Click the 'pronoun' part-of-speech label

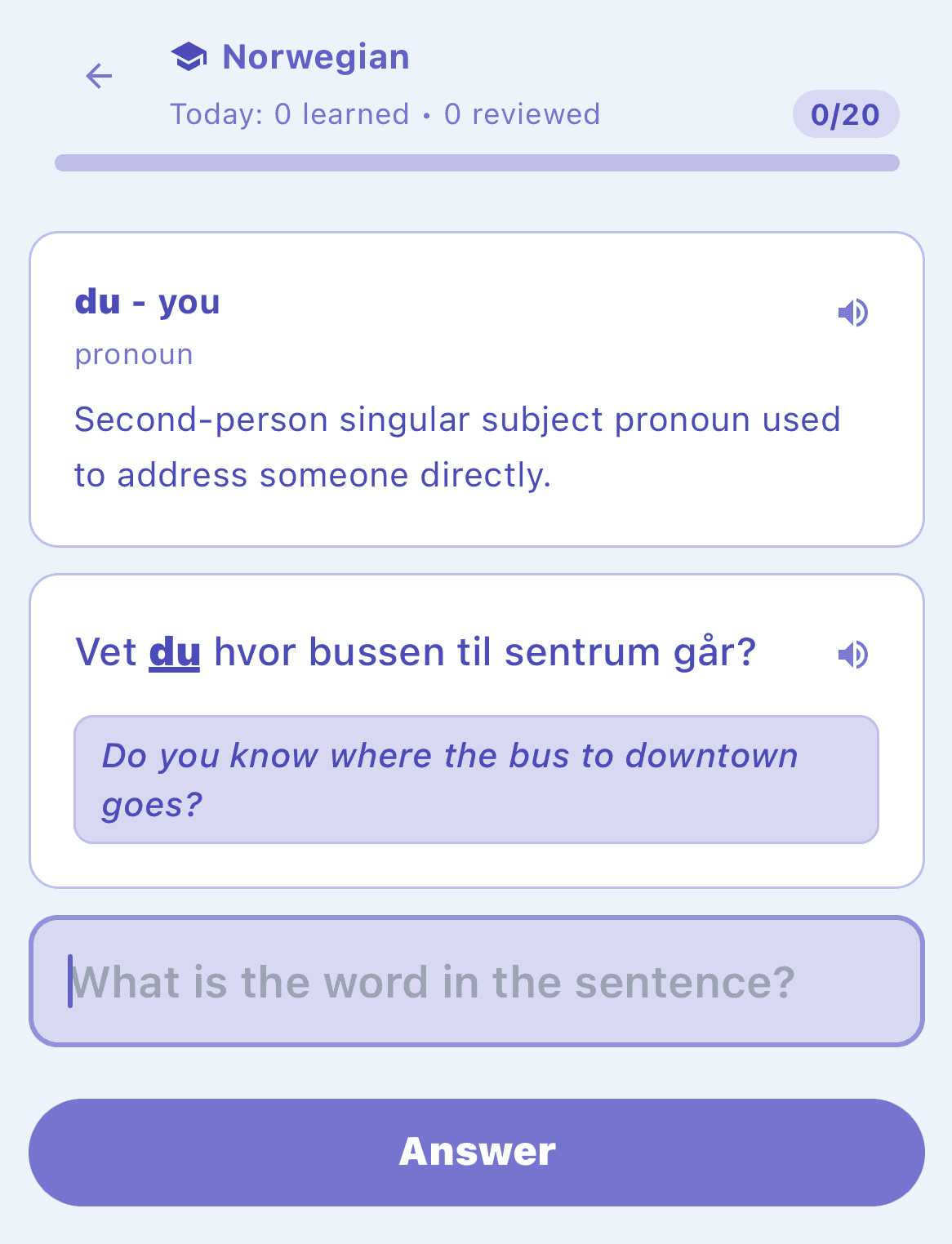[x=133, y=353]
